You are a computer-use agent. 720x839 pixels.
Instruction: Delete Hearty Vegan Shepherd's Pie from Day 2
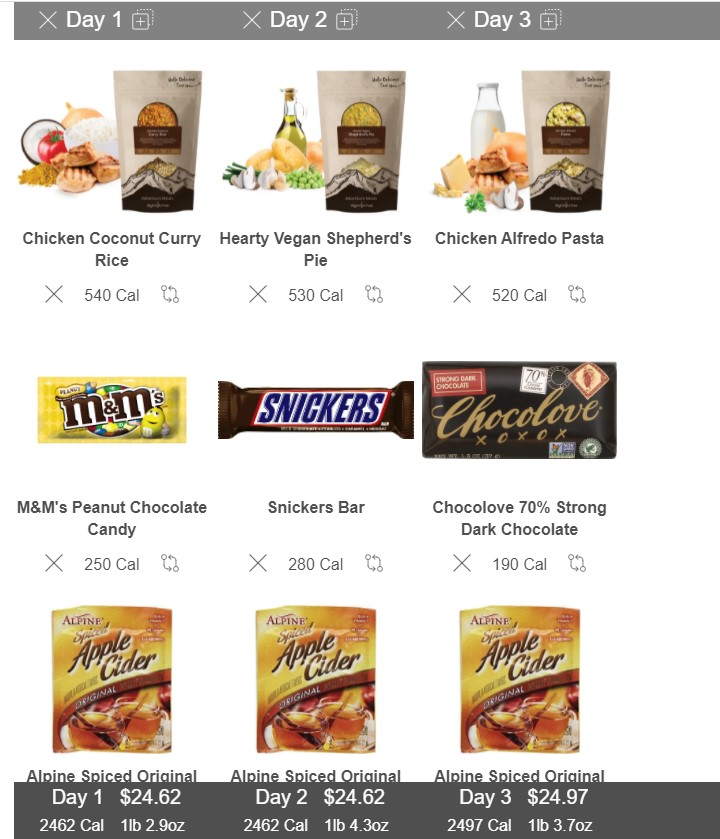click(x=258, y=295)
